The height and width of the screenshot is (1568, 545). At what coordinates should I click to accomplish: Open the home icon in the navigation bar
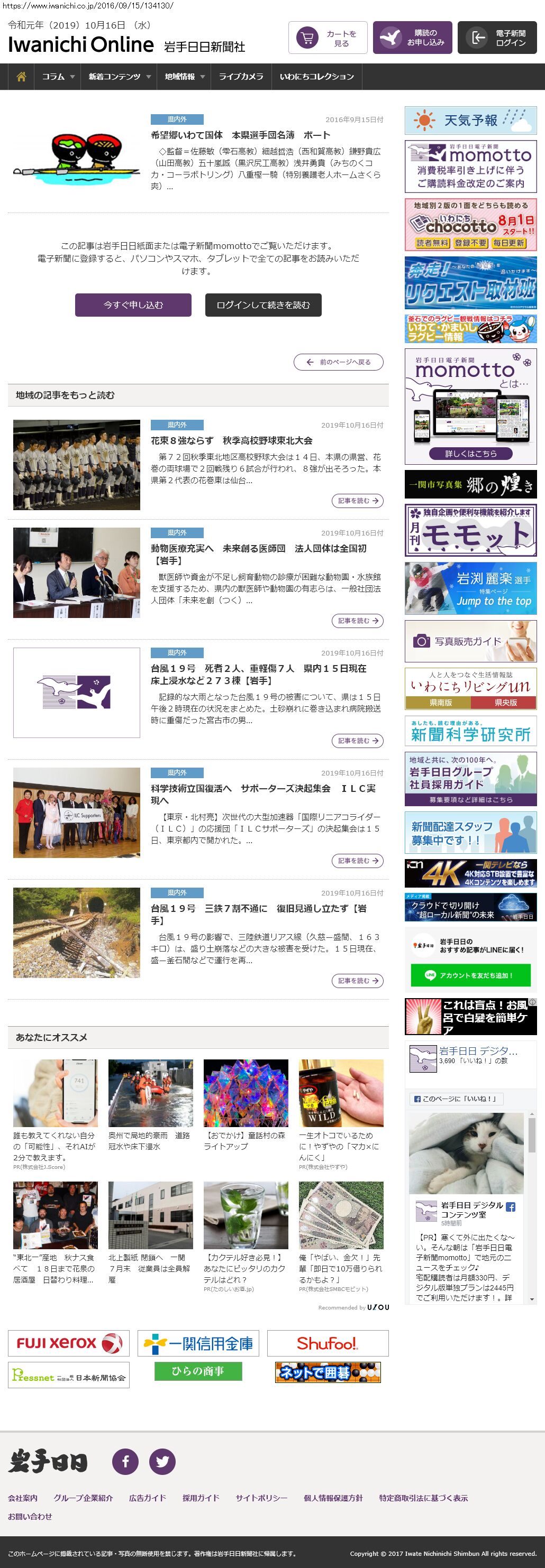[21, 77]
